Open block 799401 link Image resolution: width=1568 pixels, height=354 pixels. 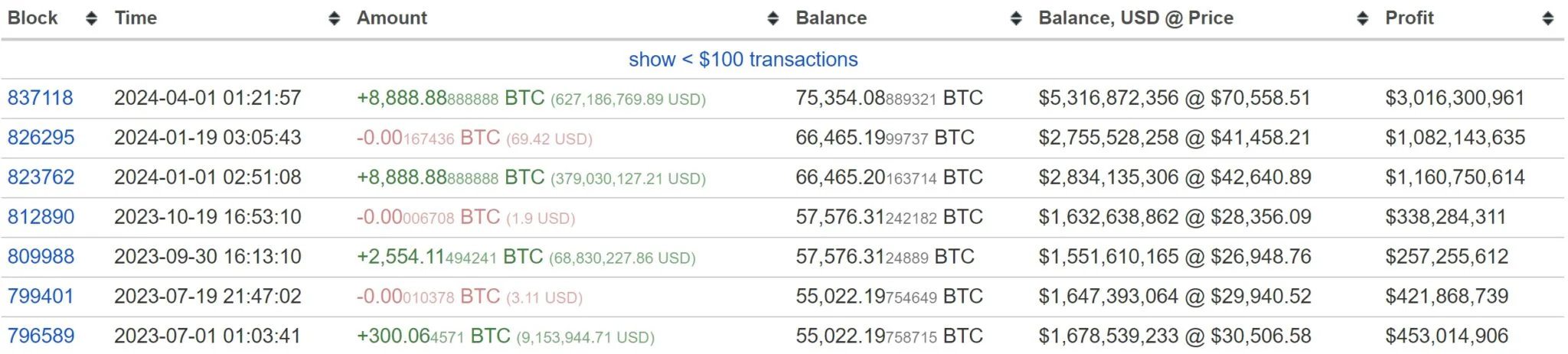click(41, 297)
